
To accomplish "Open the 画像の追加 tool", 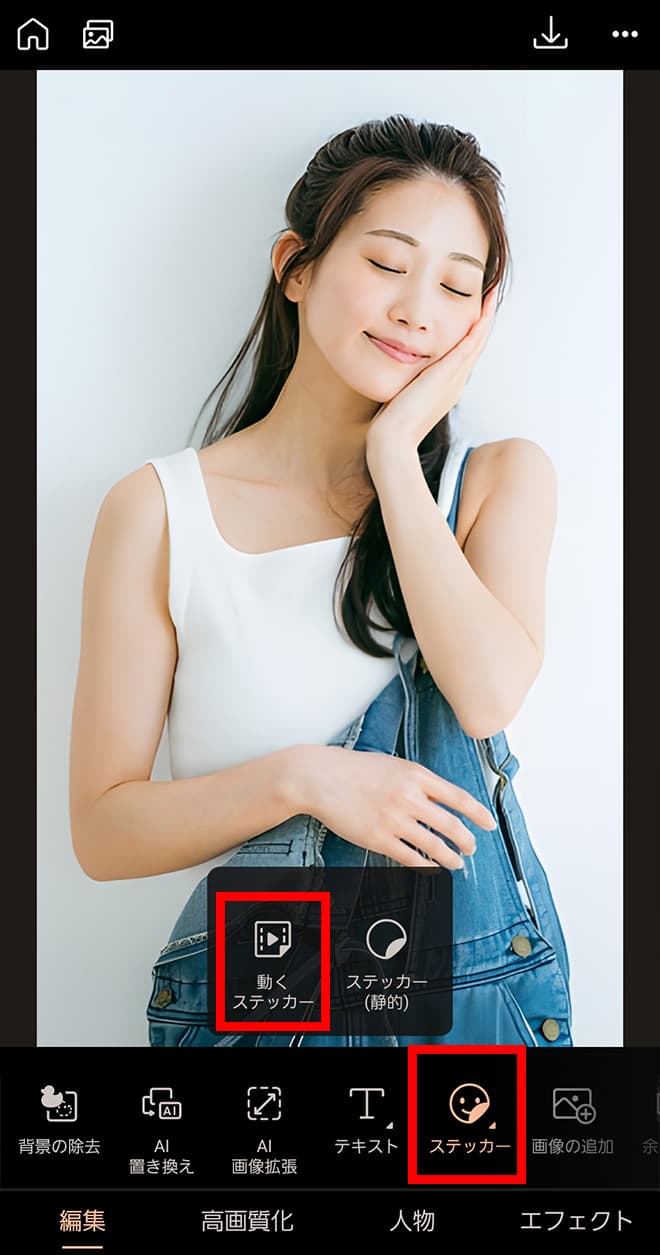I will (573, 1118).
